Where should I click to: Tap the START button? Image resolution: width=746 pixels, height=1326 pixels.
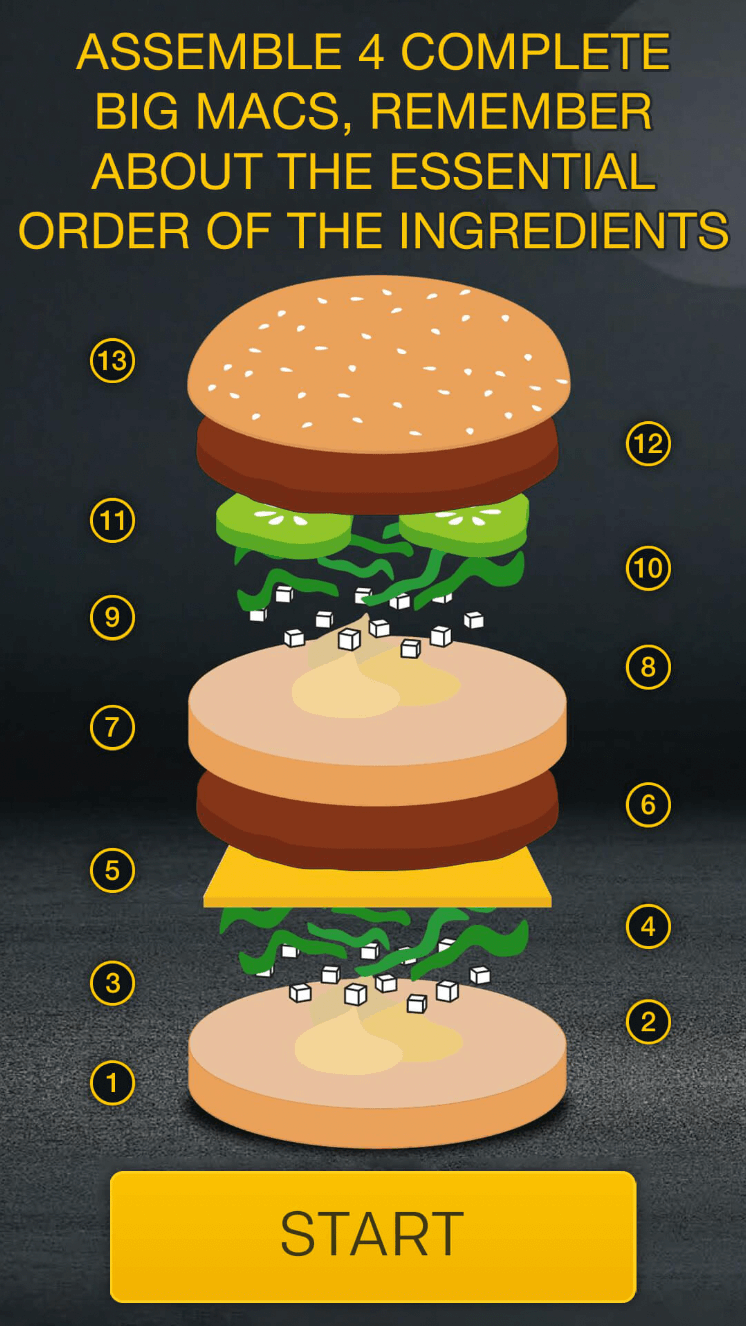point(372,1236)
